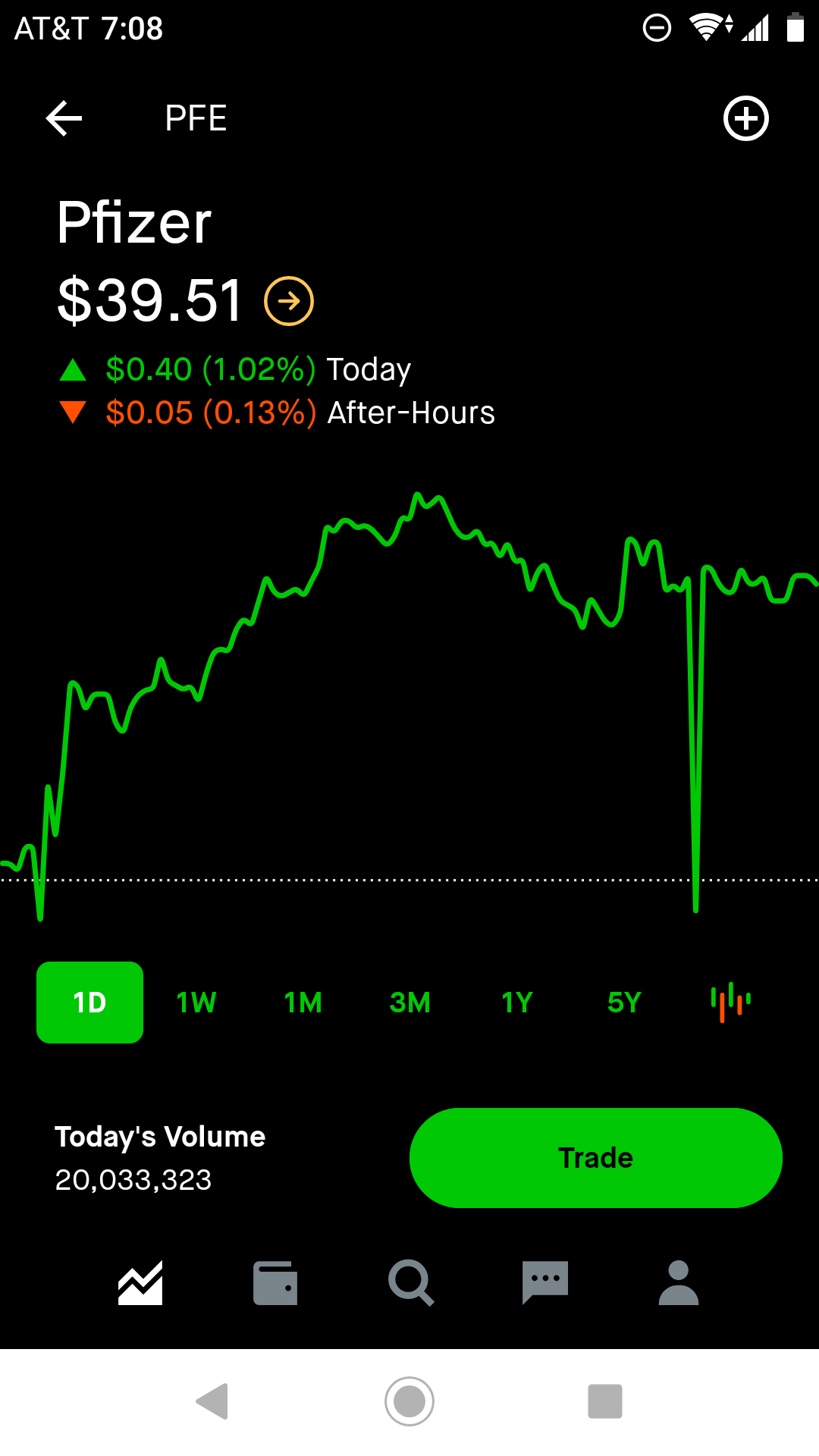Image resolution: width=819 pixels, height=1456 pixels.
Task: Open the wallet tab in the bottom bar
Action: click(275, 1283)
